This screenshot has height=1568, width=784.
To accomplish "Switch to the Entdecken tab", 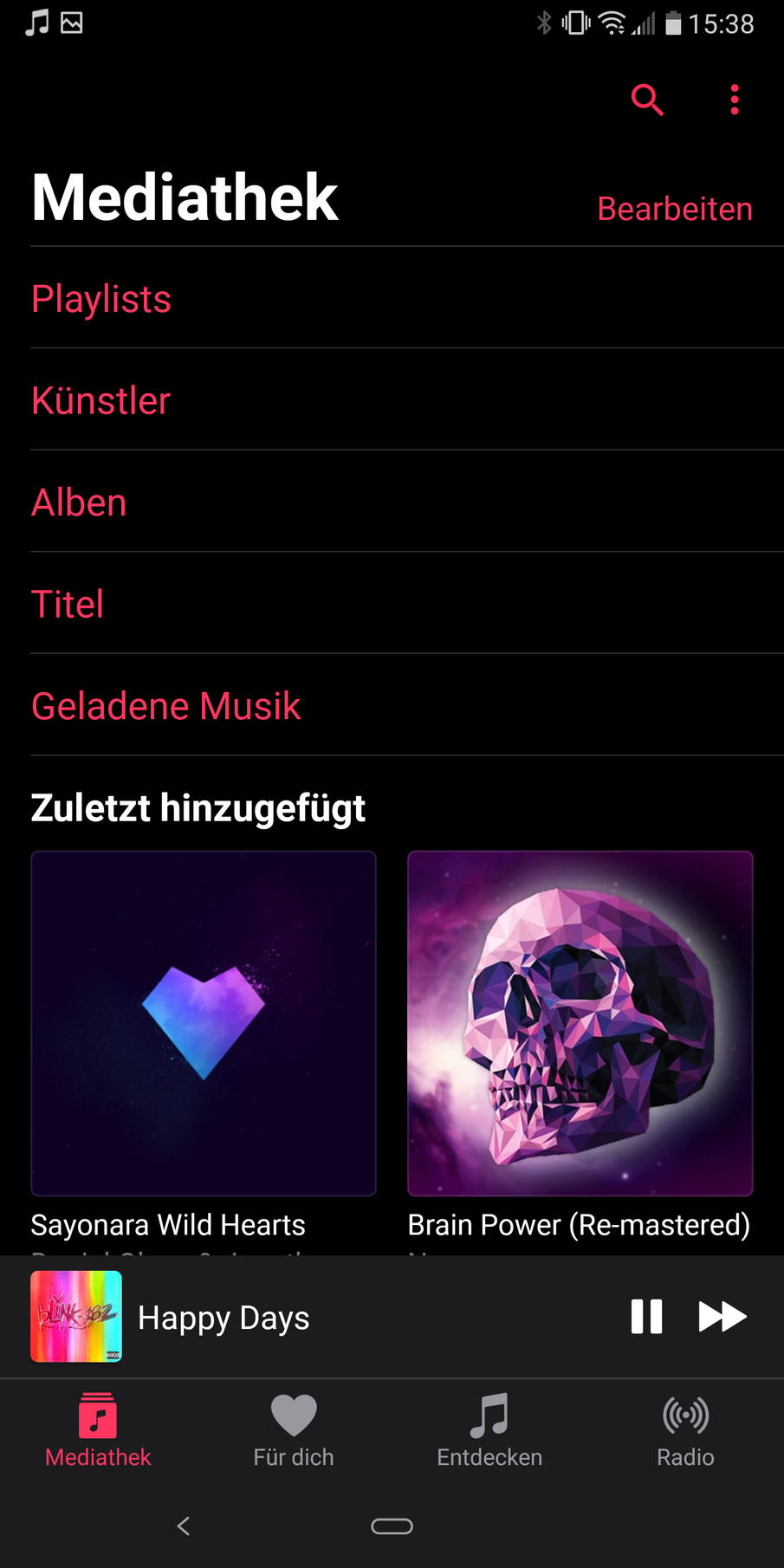I will point(489,1430).
